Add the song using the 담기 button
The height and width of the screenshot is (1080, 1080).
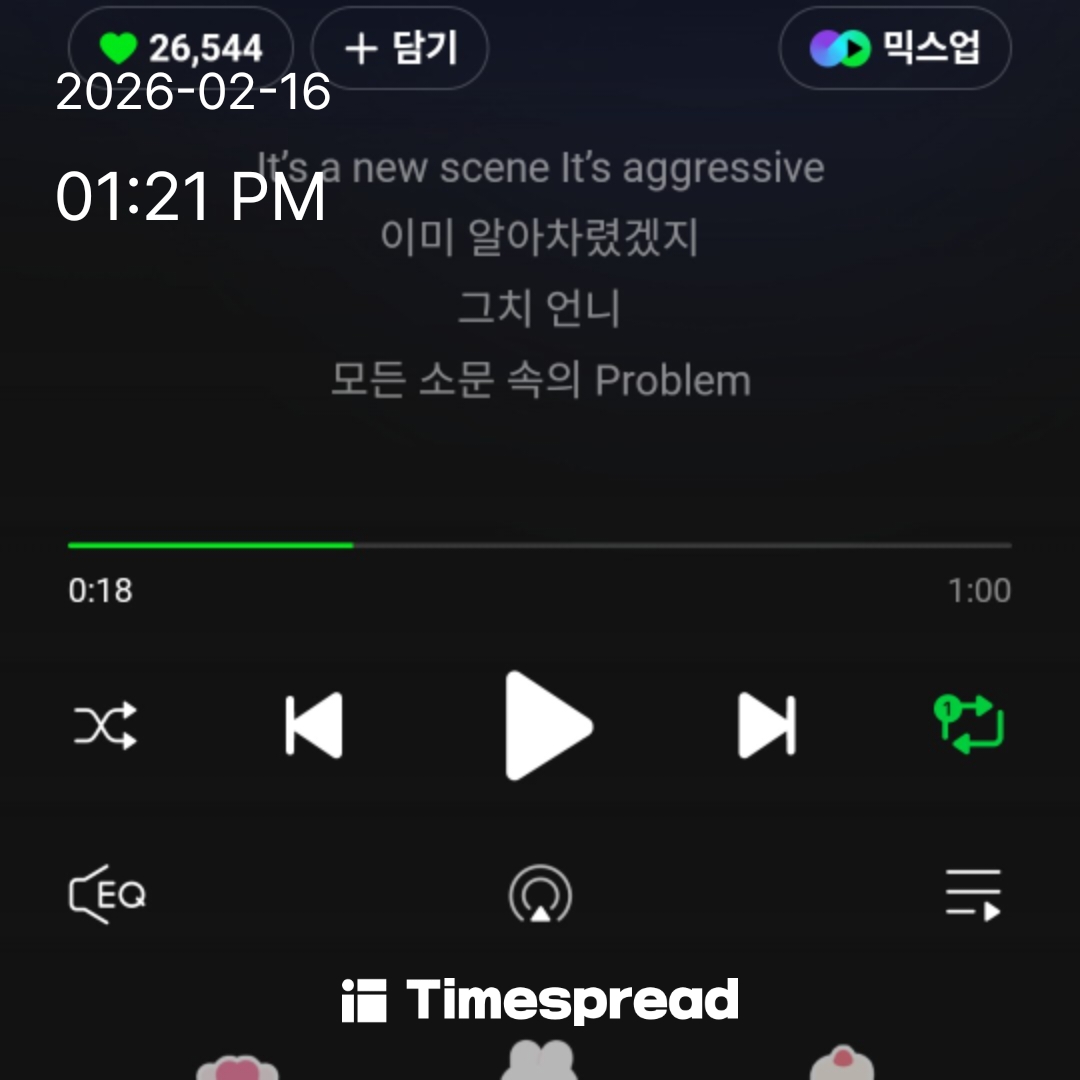click(400, 48)
